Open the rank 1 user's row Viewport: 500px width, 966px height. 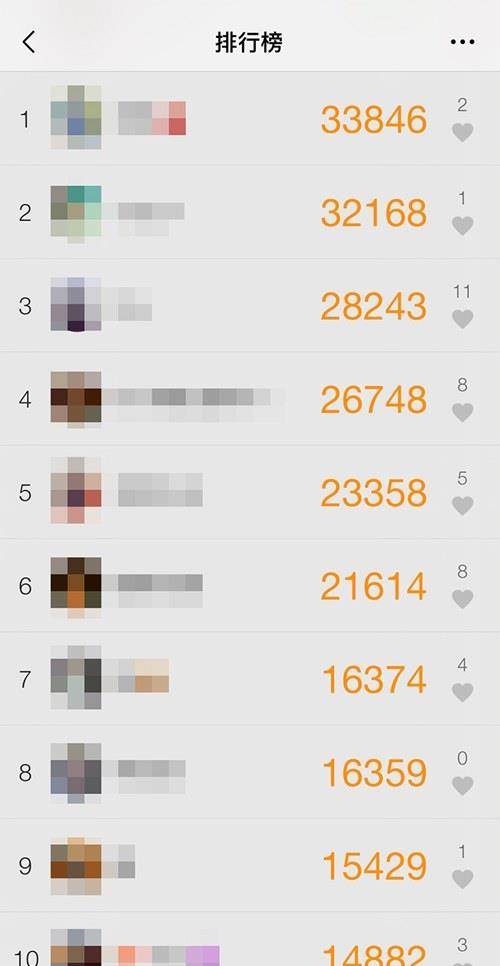(250, 118)
